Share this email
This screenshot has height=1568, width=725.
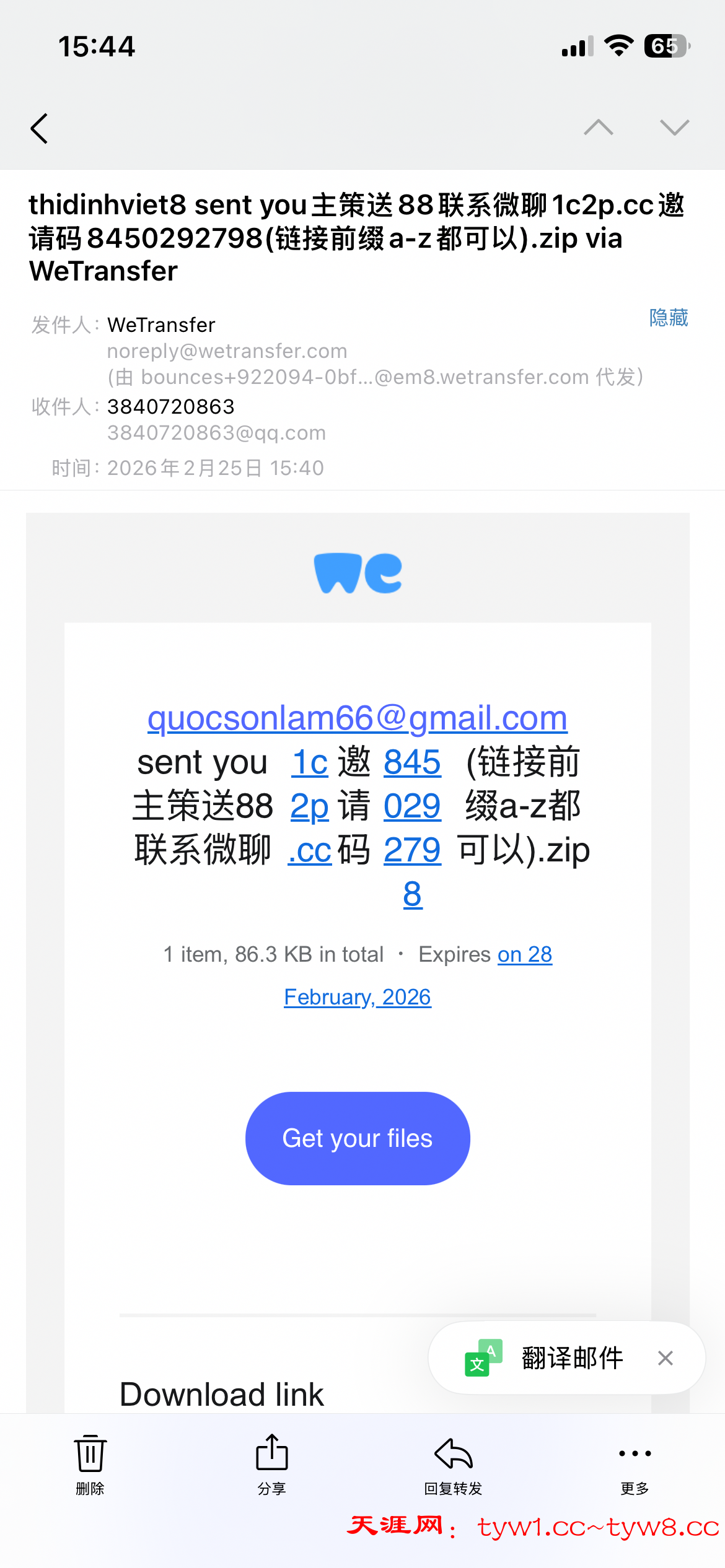272,1464
